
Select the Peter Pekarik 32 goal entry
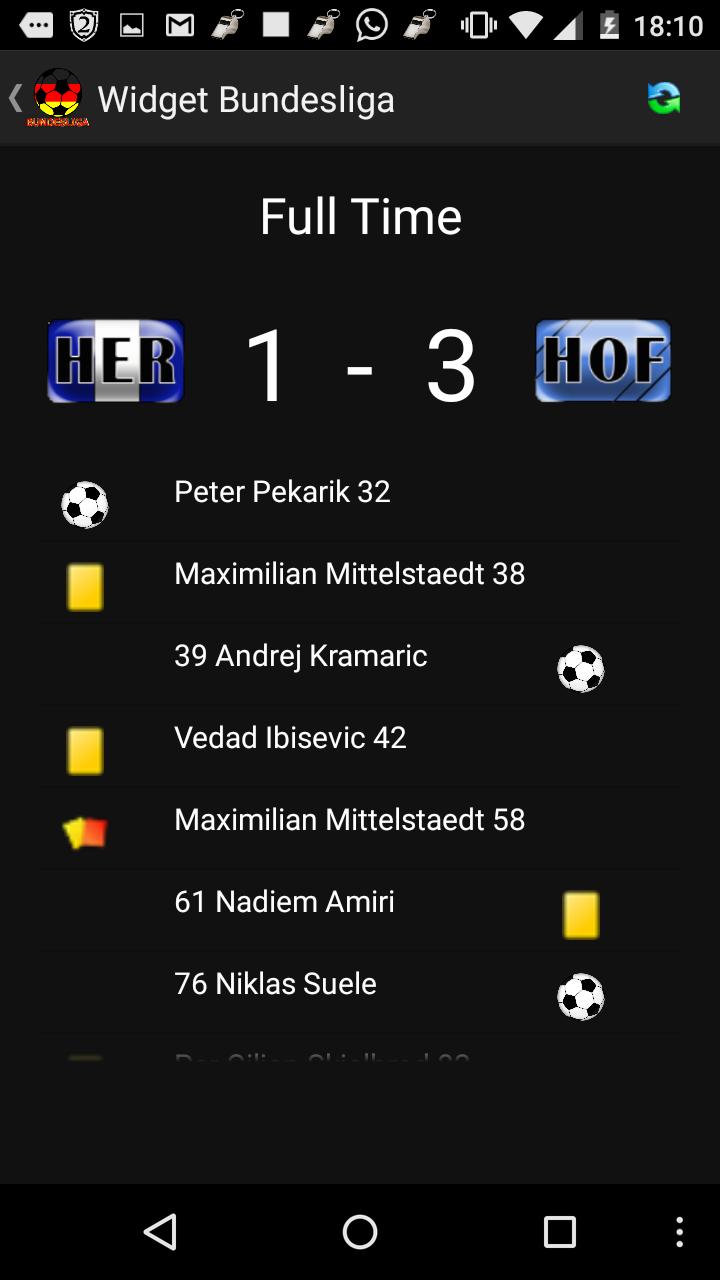click(x=282, y=491)
